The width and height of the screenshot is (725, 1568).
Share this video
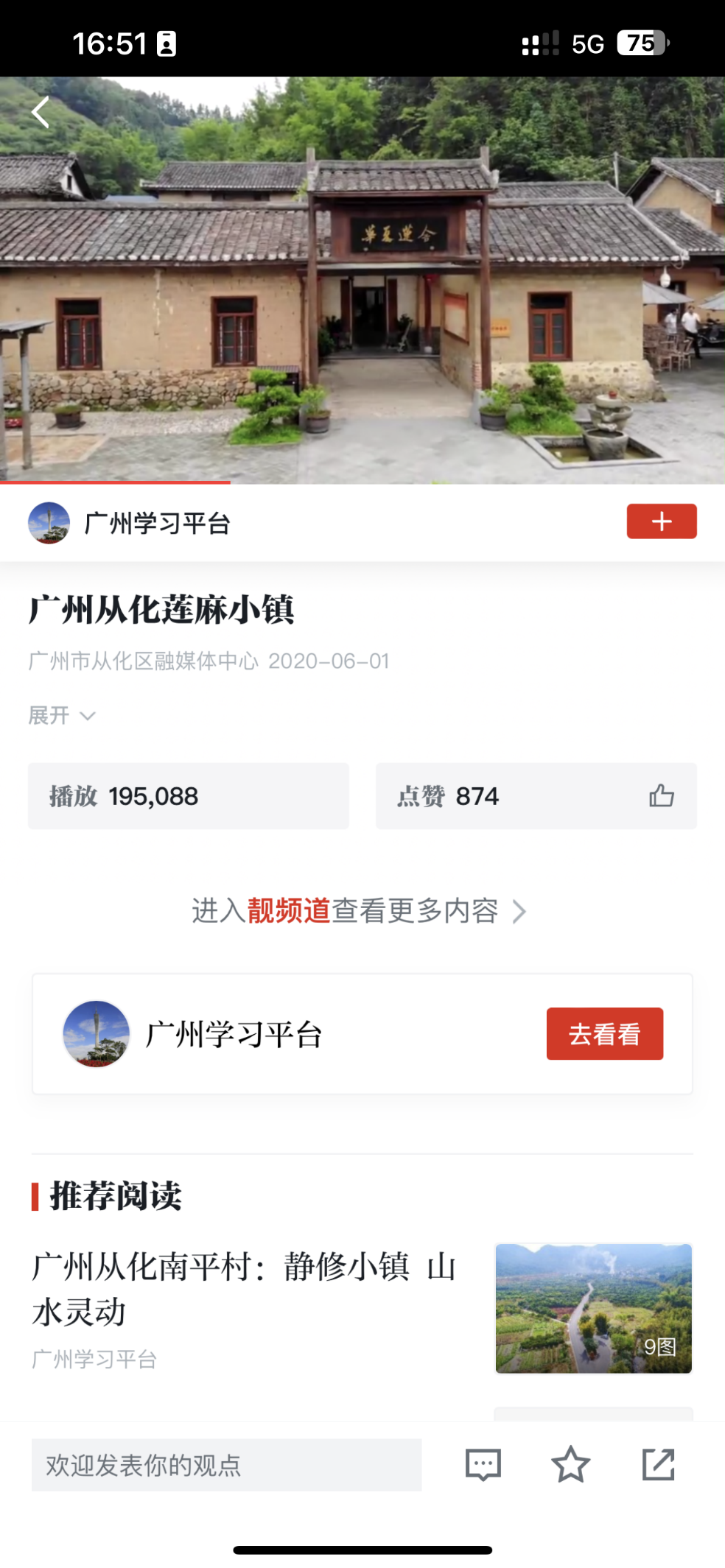(x=658, y=1464)
